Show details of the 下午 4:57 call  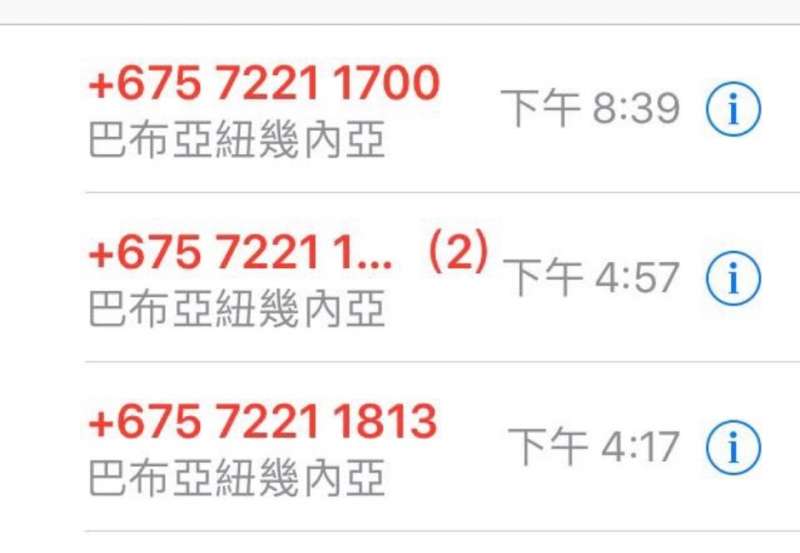(733, 277)
